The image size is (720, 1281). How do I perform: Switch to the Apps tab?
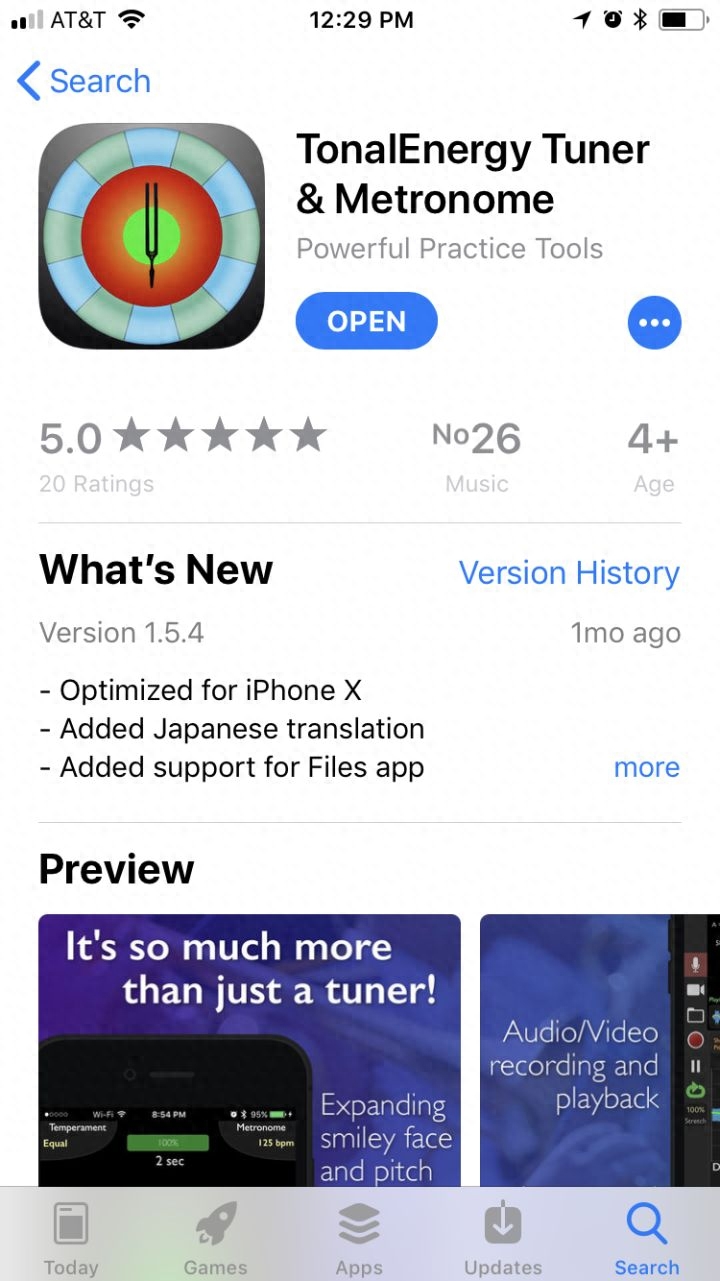359,1239
